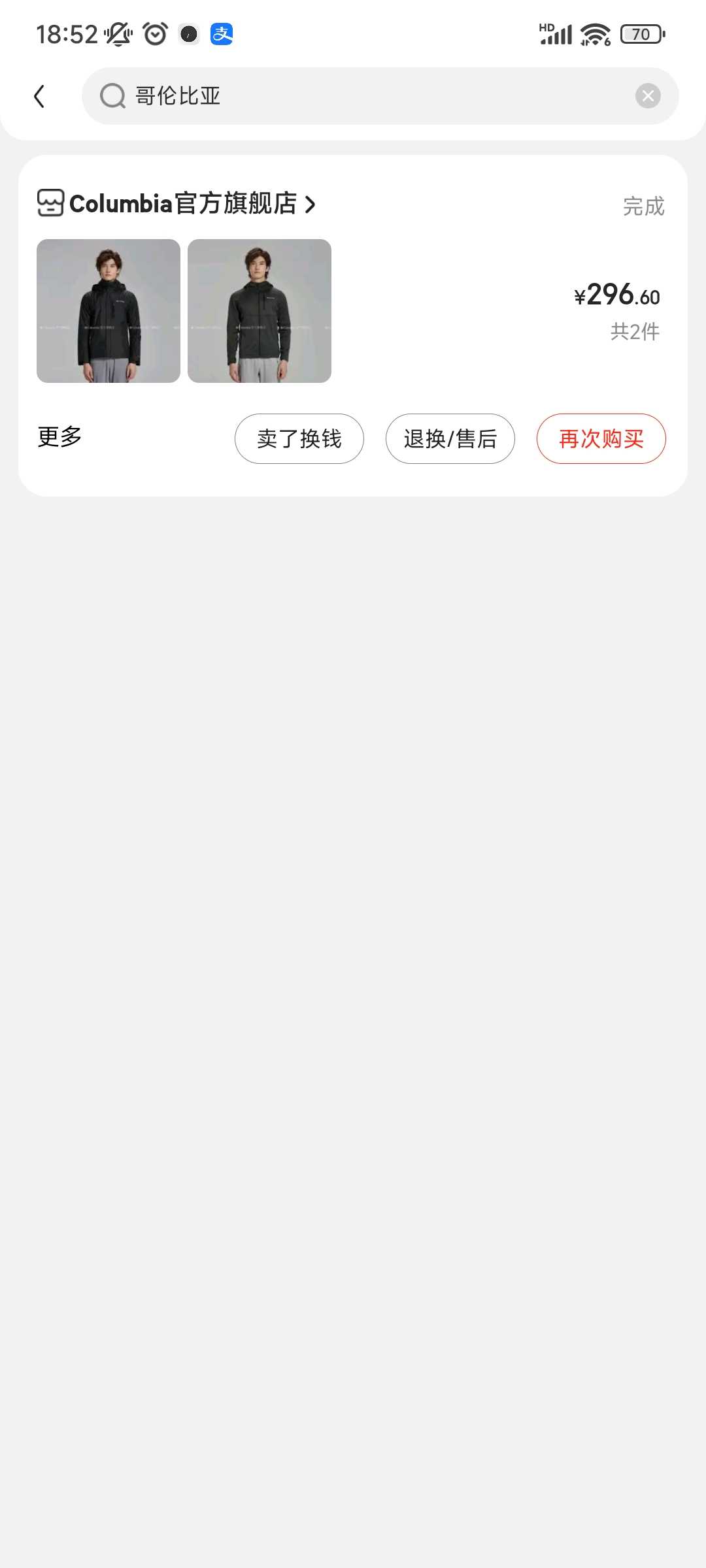The height and width of the screenshot is (1568, 706).
Task: Open the first jacket product thumbnail
Action: coord(109,311)
